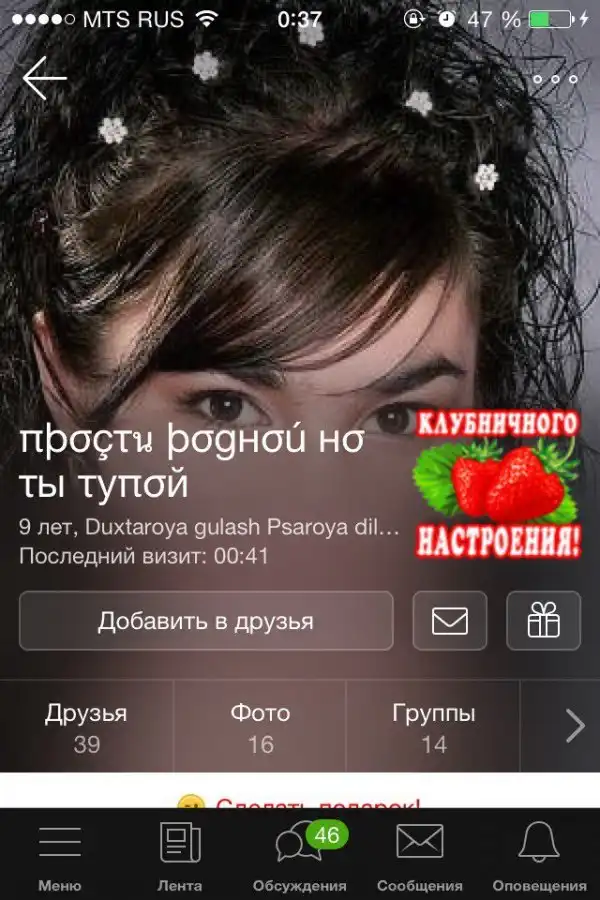This screenshot has width=600, height=900.
Task: Tap Добавить в друзья button
Action: tap(206, 621)
